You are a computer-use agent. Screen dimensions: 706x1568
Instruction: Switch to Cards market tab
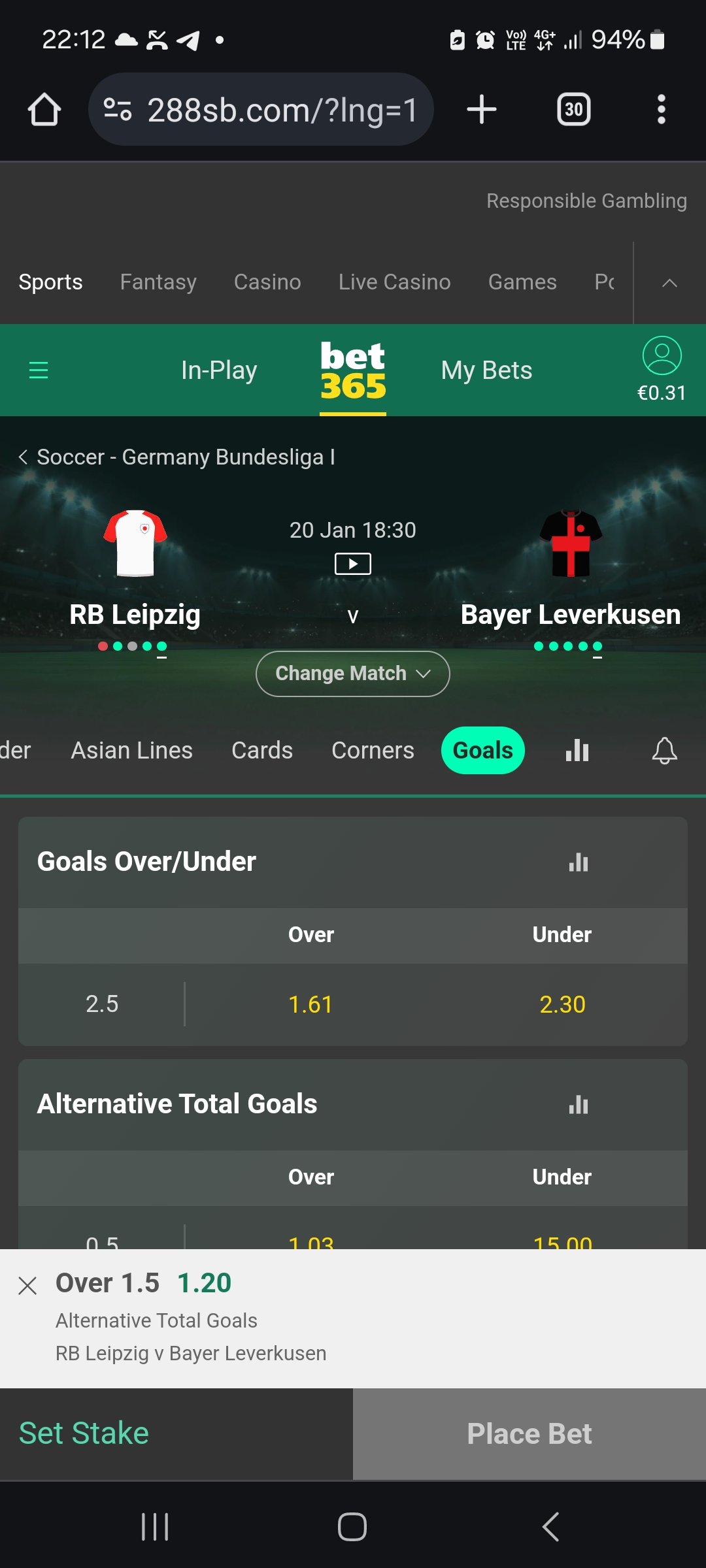[262, 750]
